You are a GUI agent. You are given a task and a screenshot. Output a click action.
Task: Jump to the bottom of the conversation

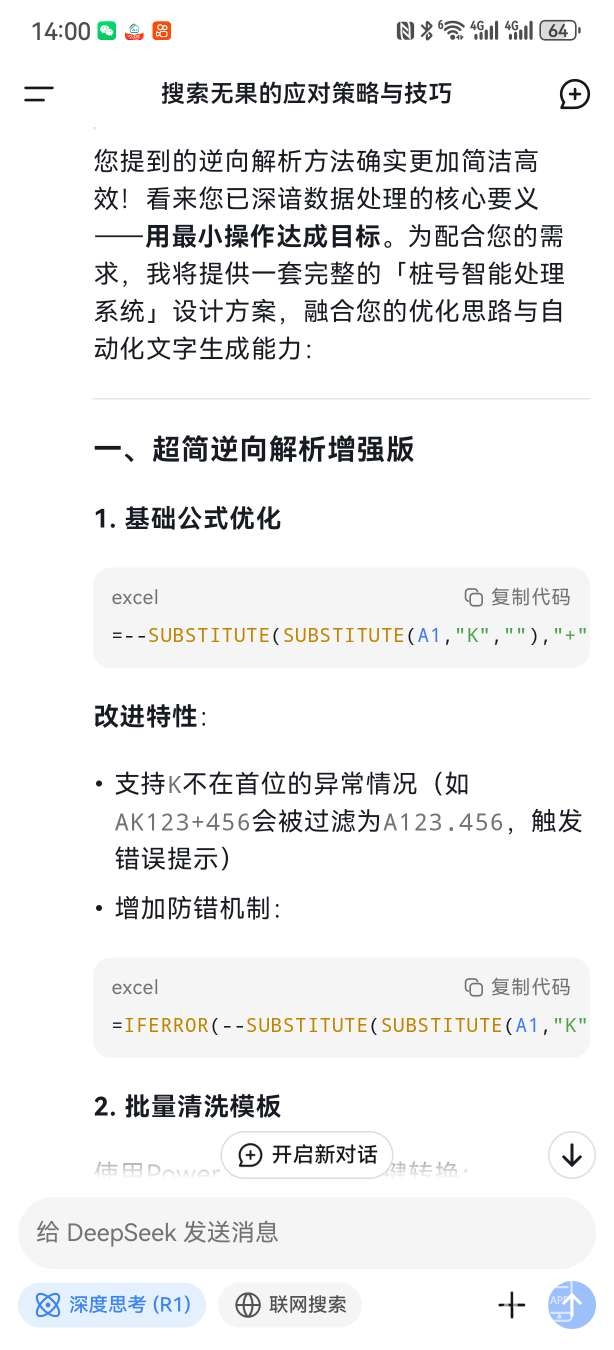[x=572, y=1155]
